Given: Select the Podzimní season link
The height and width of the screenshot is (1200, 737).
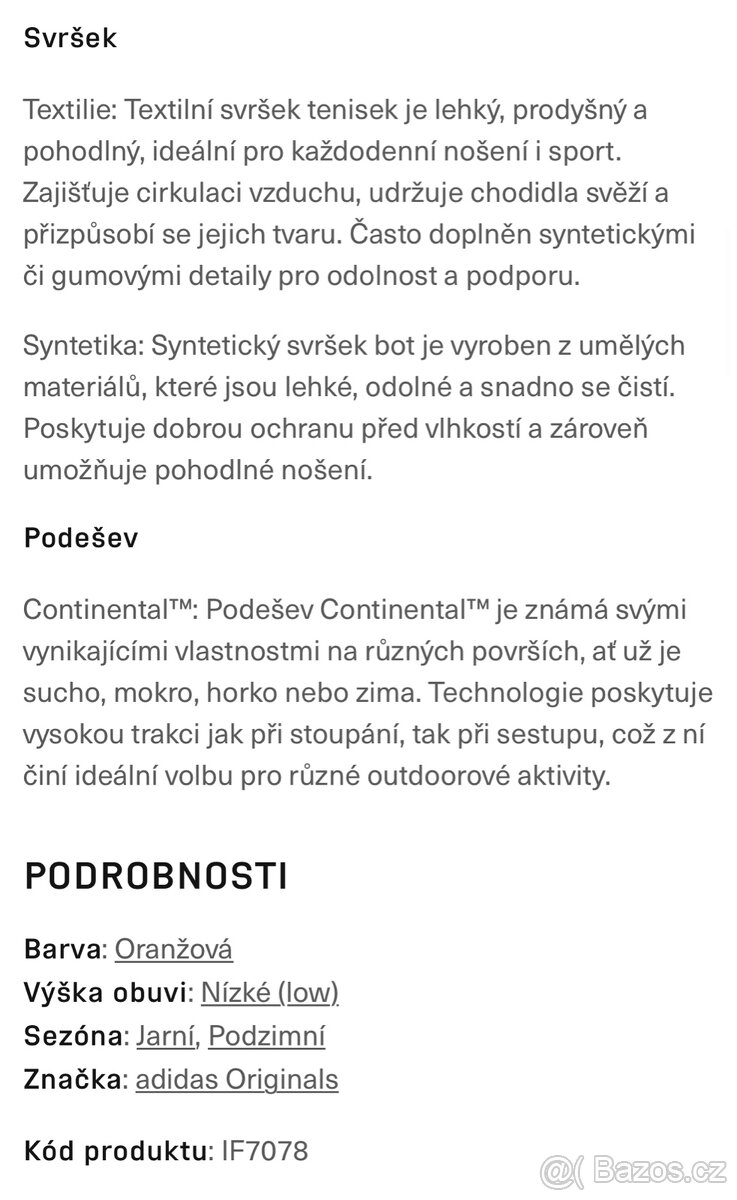Looking at the screenshot, I should (267, 1036).
